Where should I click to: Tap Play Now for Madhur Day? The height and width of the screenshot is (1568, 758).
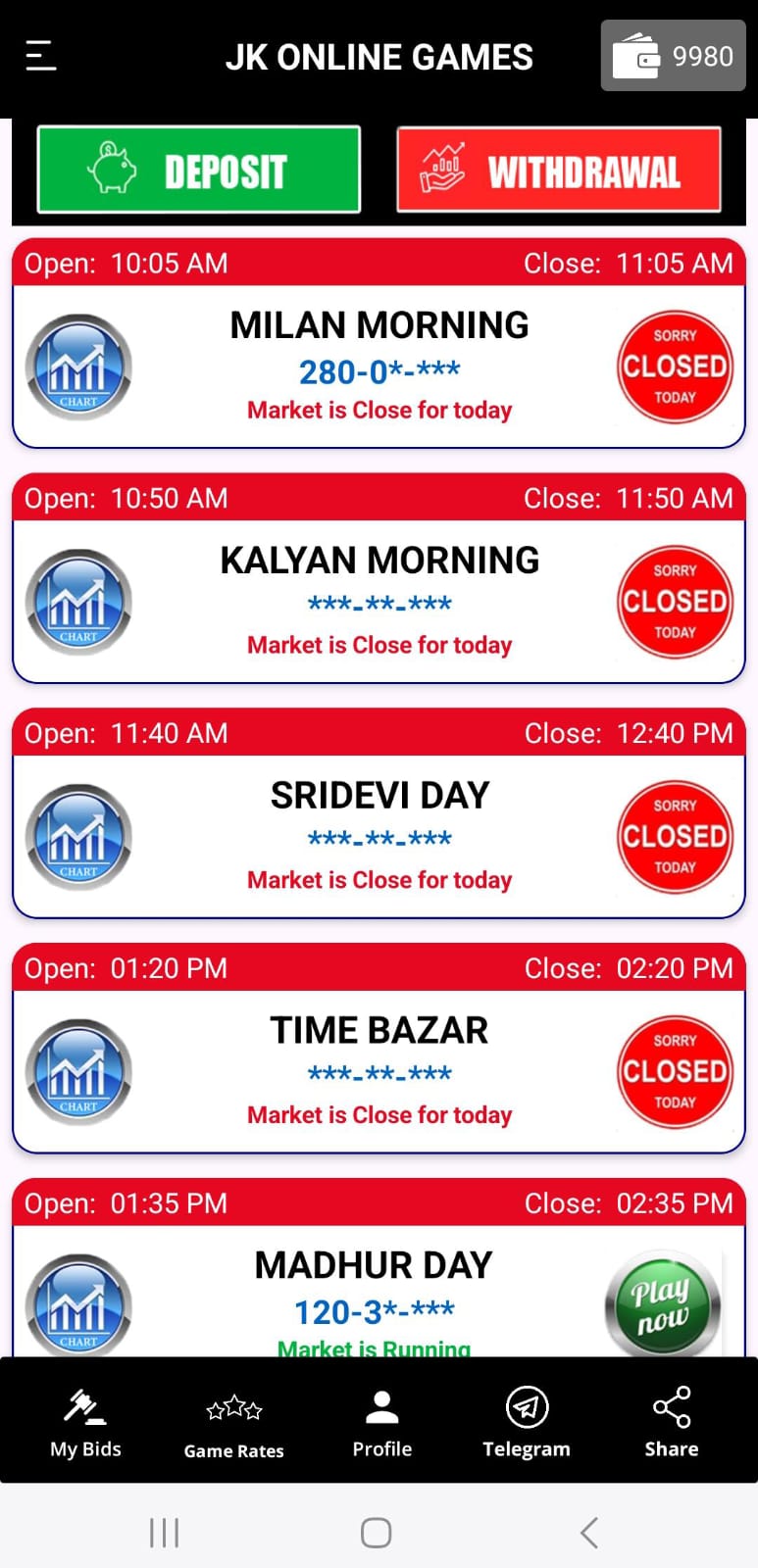click(x=663, y=1305)
